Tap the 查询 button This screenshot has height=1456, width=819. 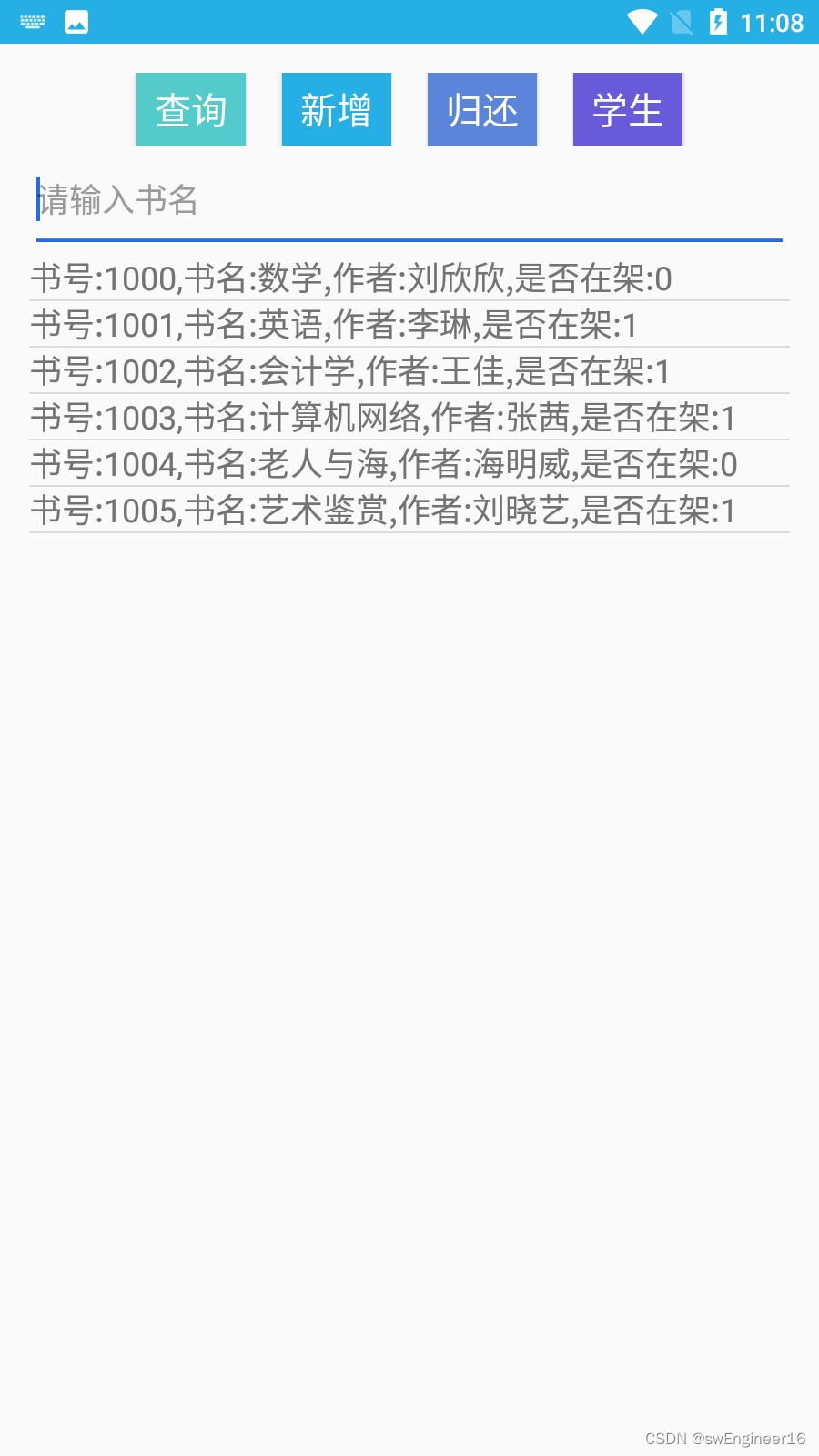point(191,109)
